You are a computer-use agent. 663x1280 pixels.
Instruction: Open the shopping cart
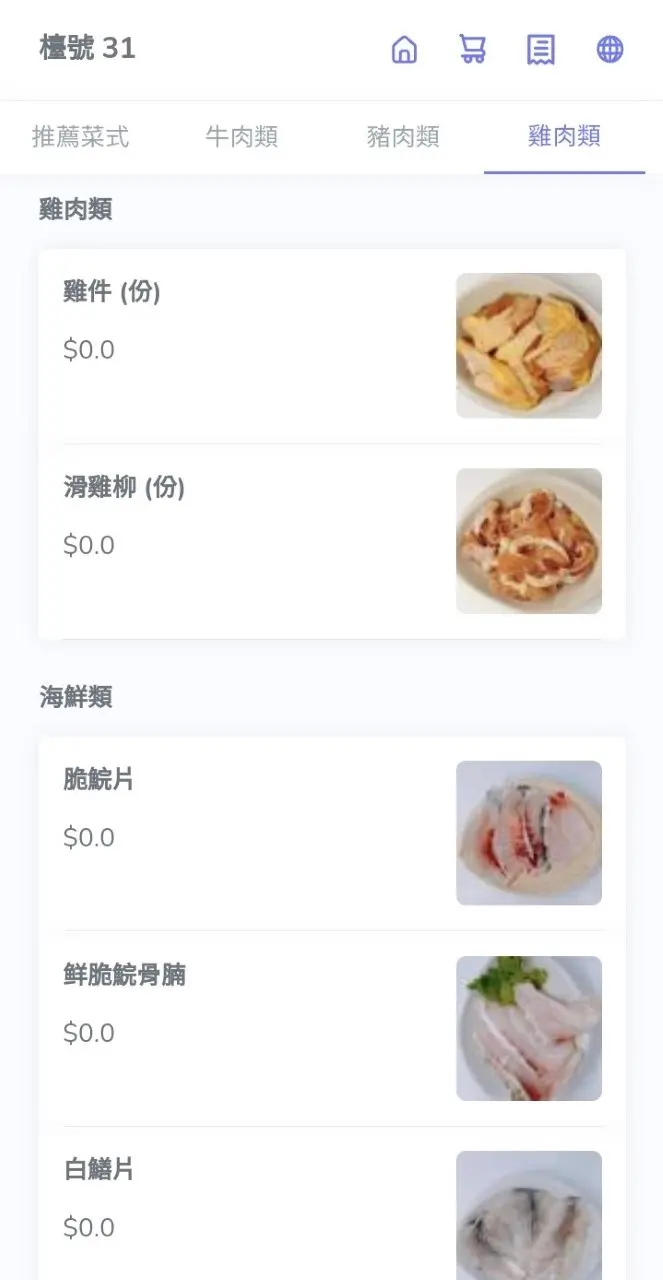472,49
